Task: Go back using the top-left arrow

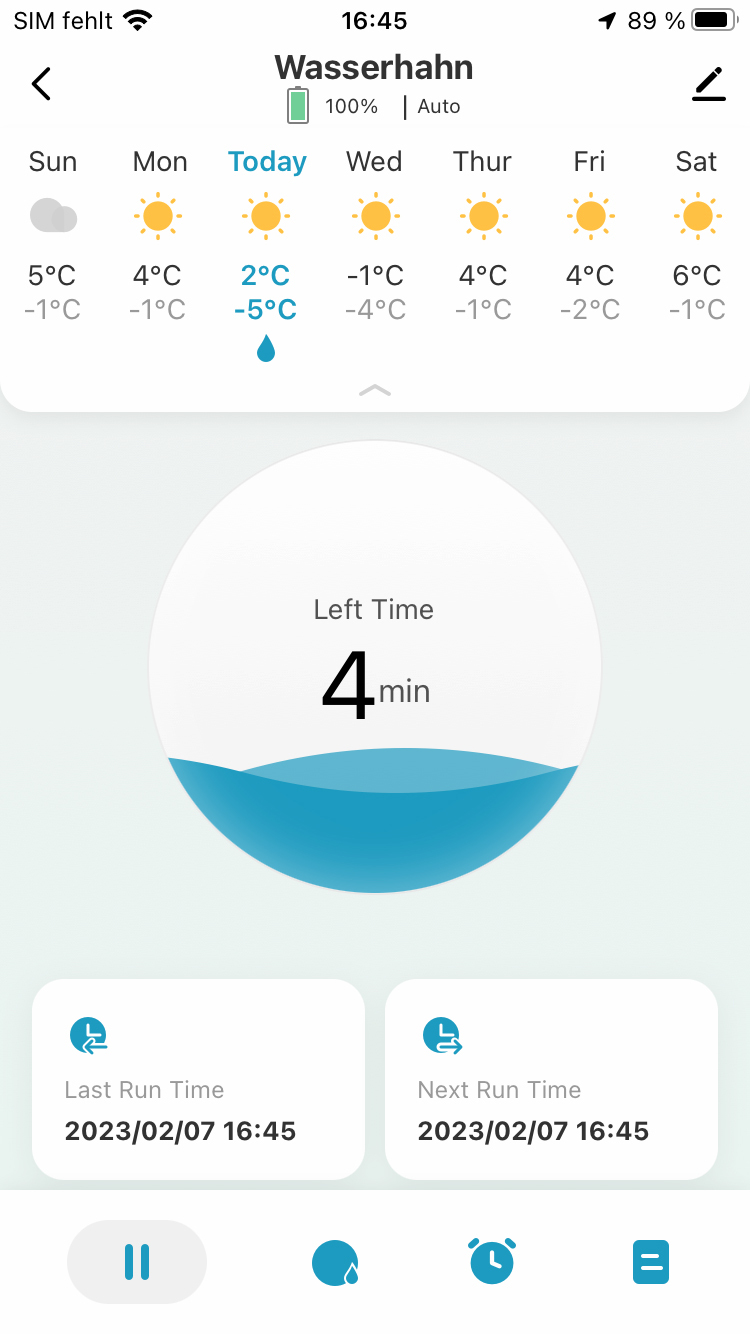Action: (41, 84)
